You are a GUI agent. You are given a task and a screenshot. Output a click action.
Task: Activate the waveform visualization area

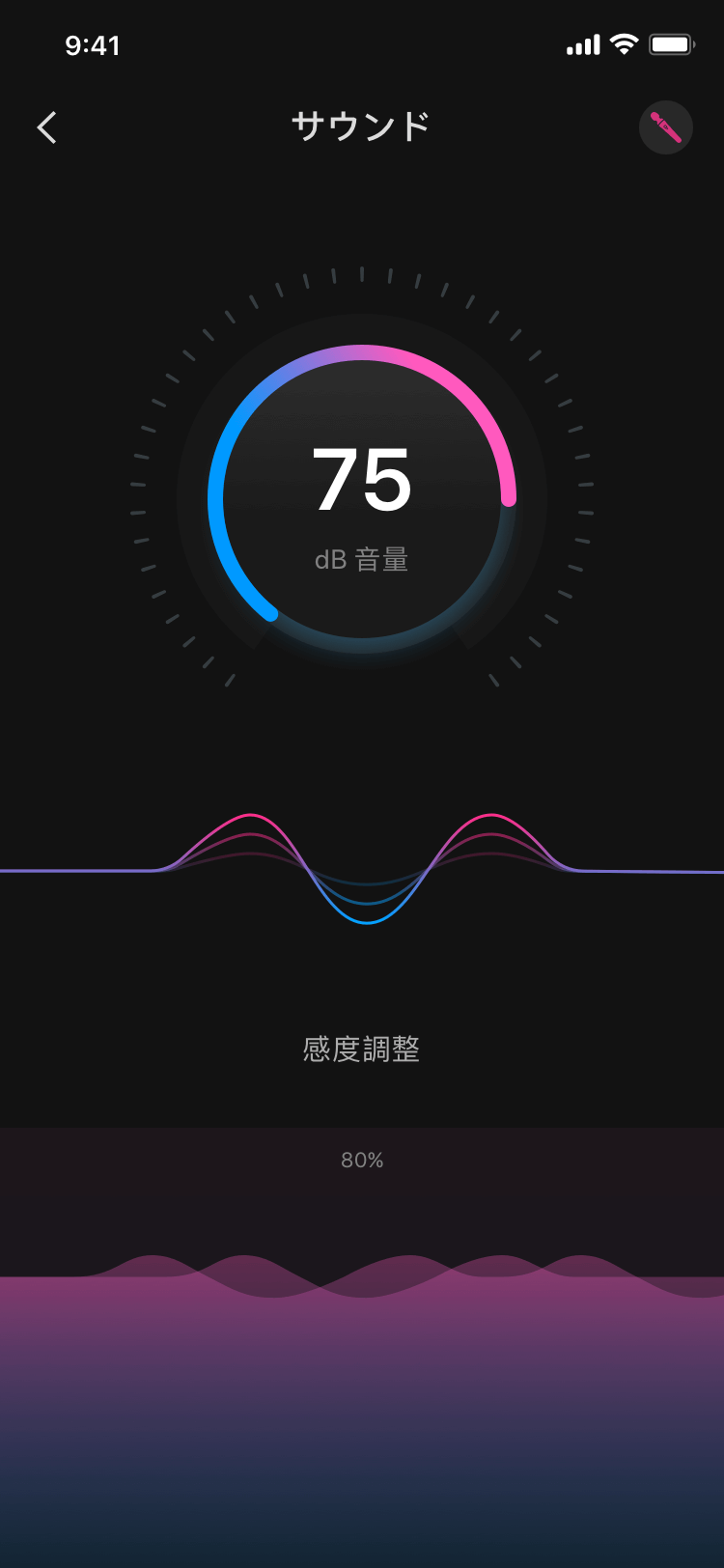pos(362,869)
